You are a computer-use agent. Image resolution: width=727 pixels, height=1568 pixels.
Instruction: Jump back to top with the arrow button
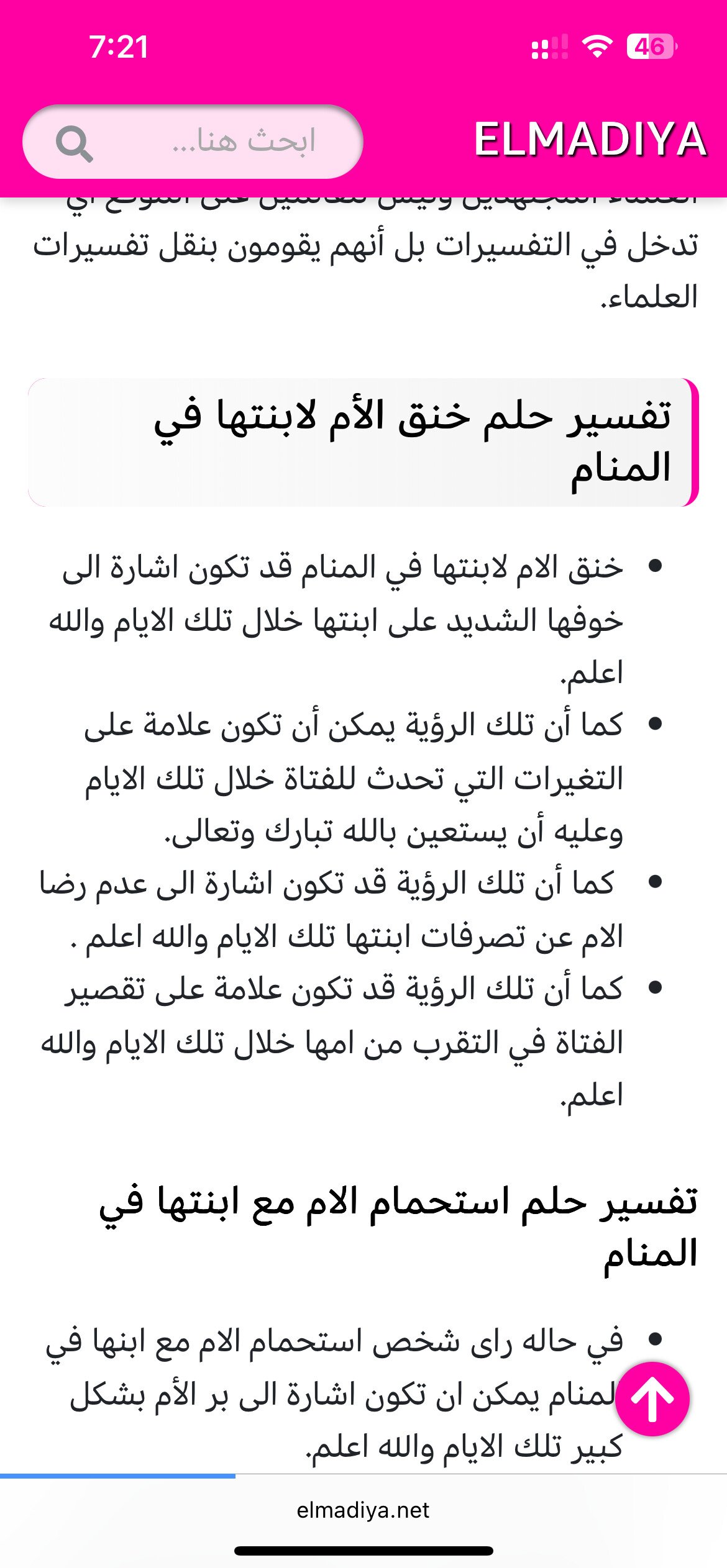tap(652, 1398)
